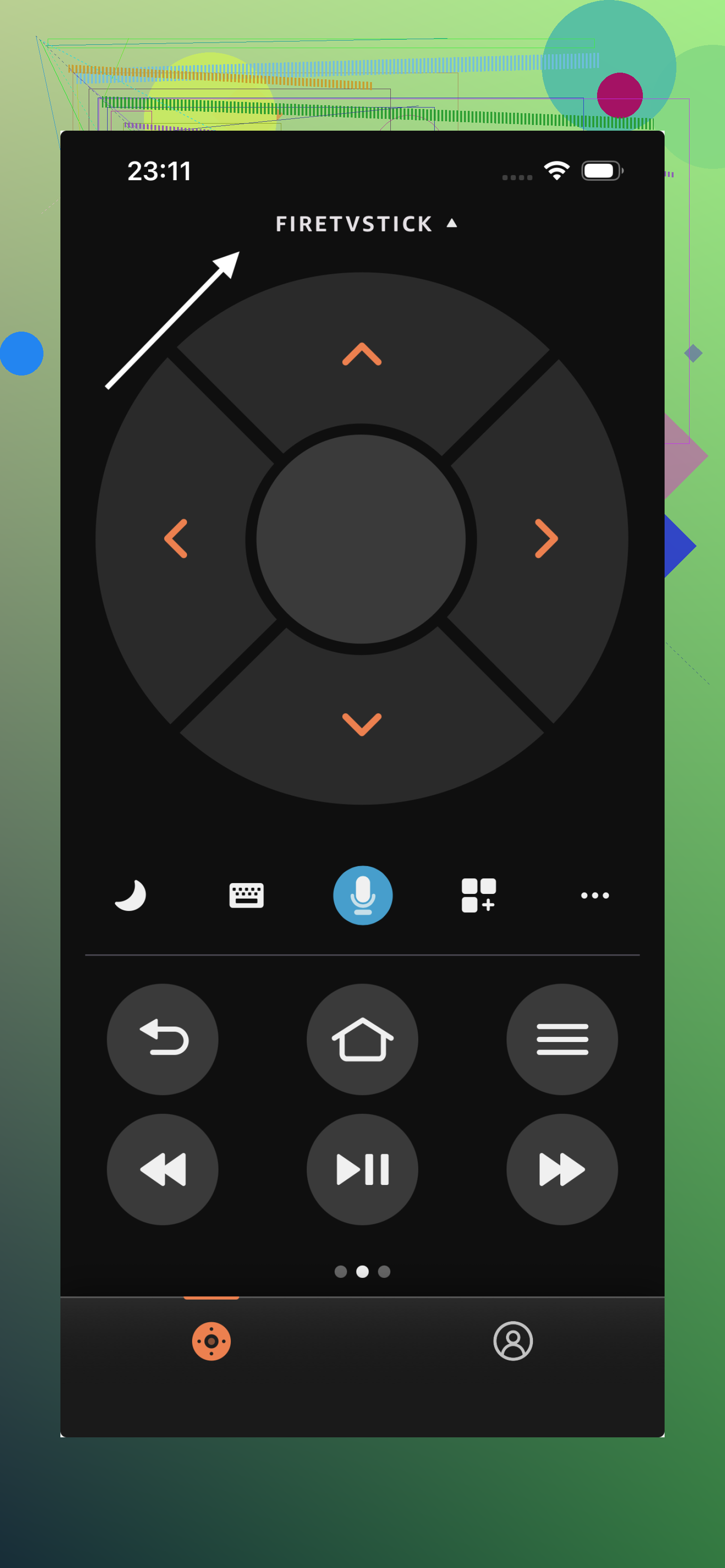Tap the right arrow on the D-pad
The height and width of the screenshot is (1568, 725).
pyautogui.click(x=546, y=539)
